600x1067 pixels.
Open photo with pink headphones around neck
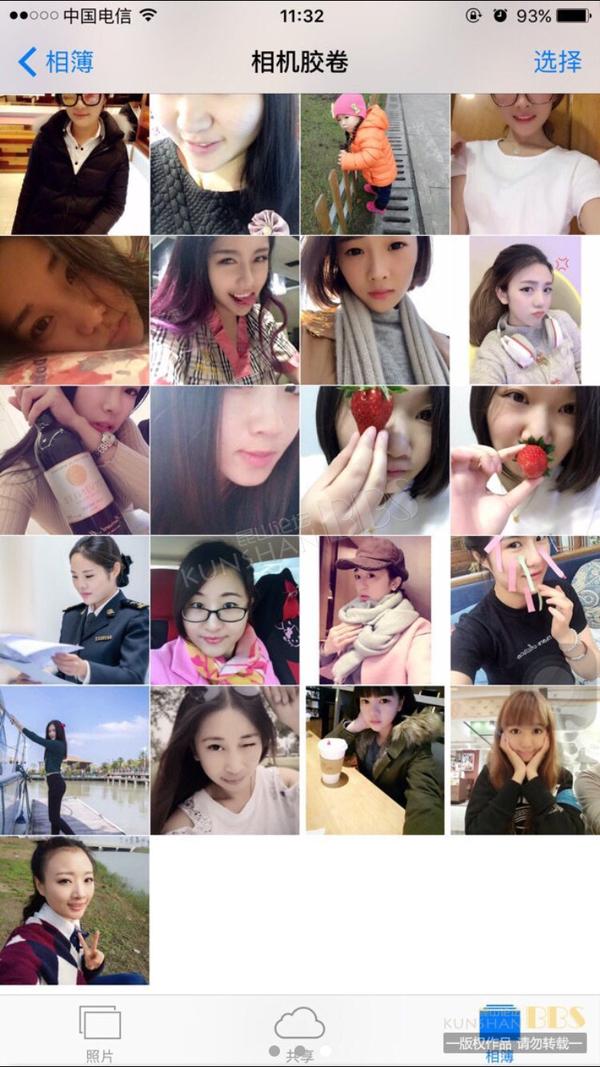(525, 310)
